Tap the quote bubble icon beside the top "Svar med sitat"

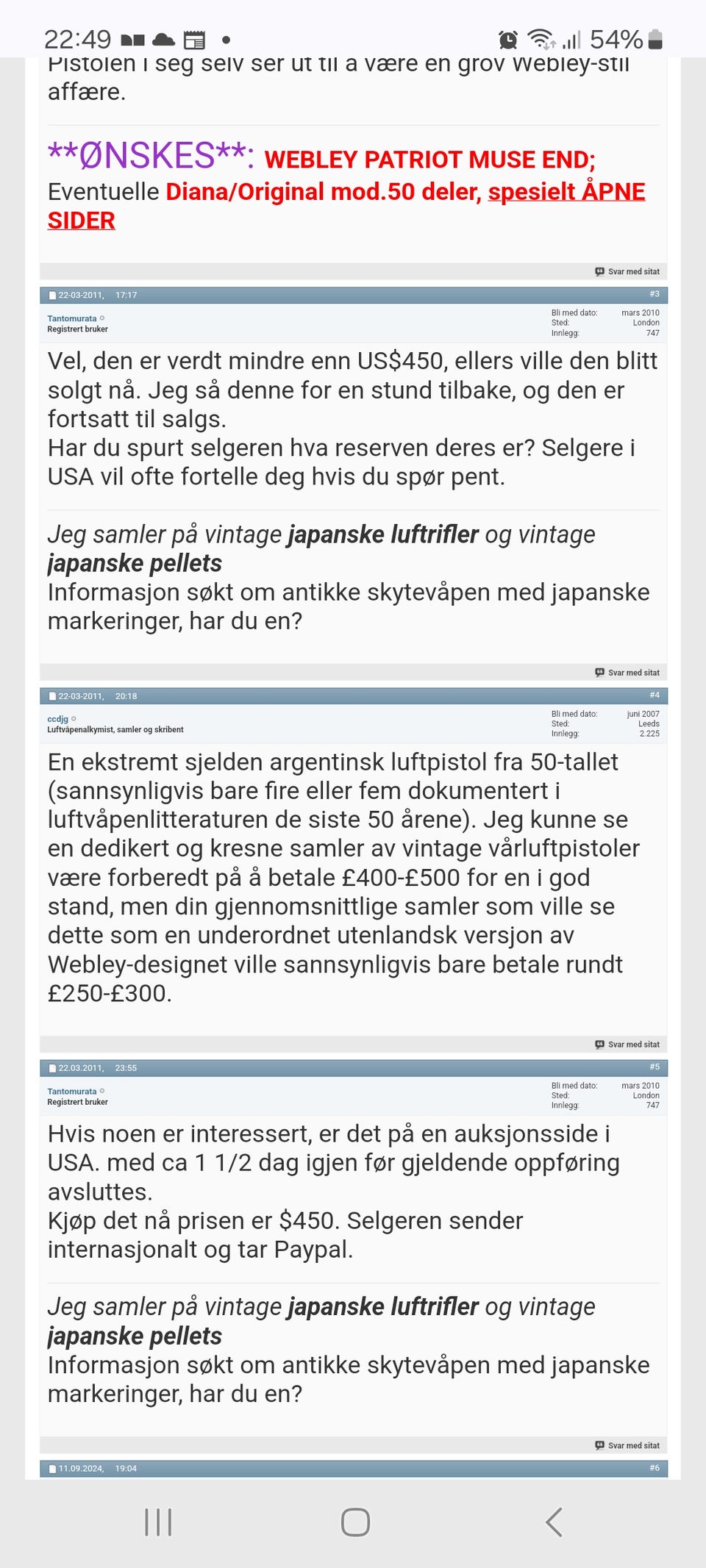600,272
